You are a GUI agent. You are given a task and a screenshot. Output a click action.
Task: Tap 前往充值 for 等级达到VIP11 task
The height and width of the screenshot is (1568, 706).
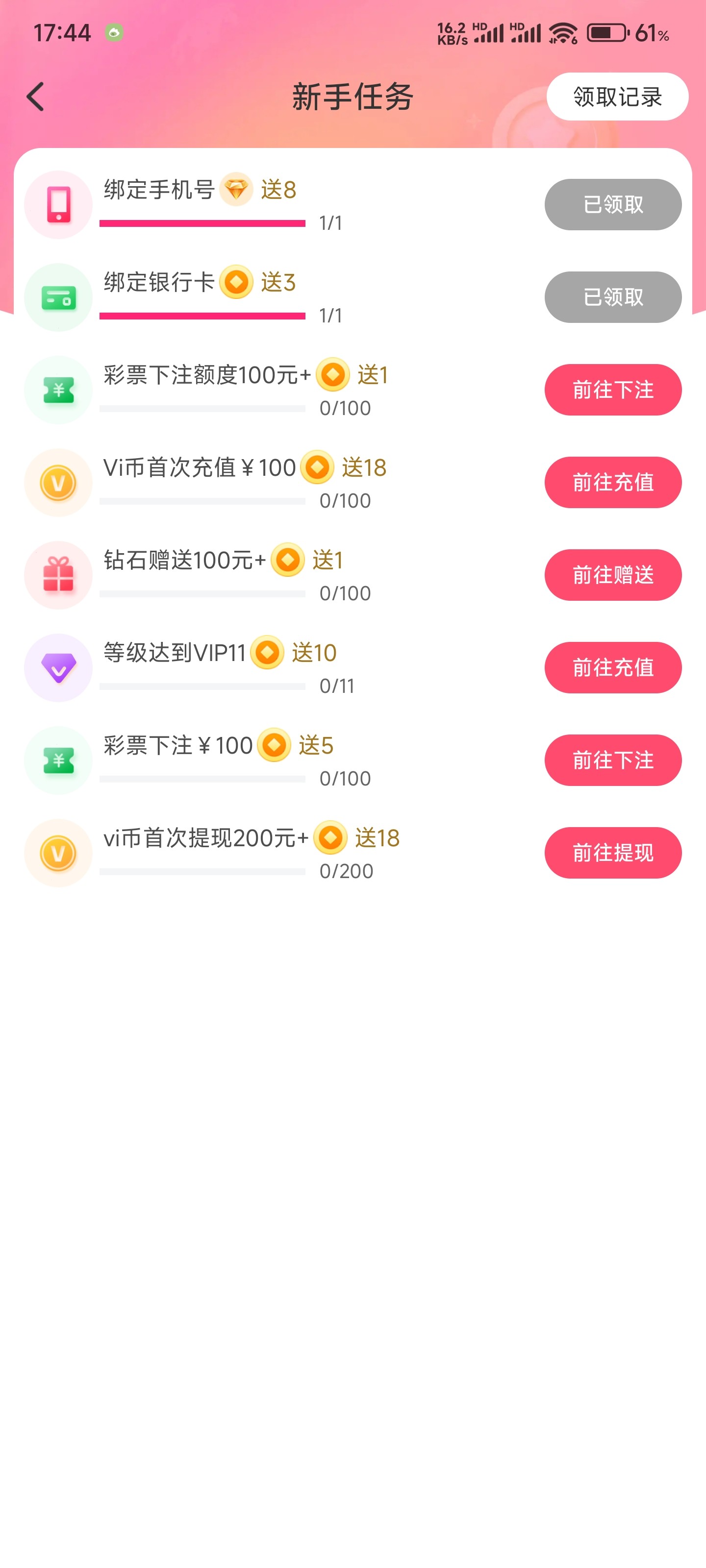tap(612, 667)
